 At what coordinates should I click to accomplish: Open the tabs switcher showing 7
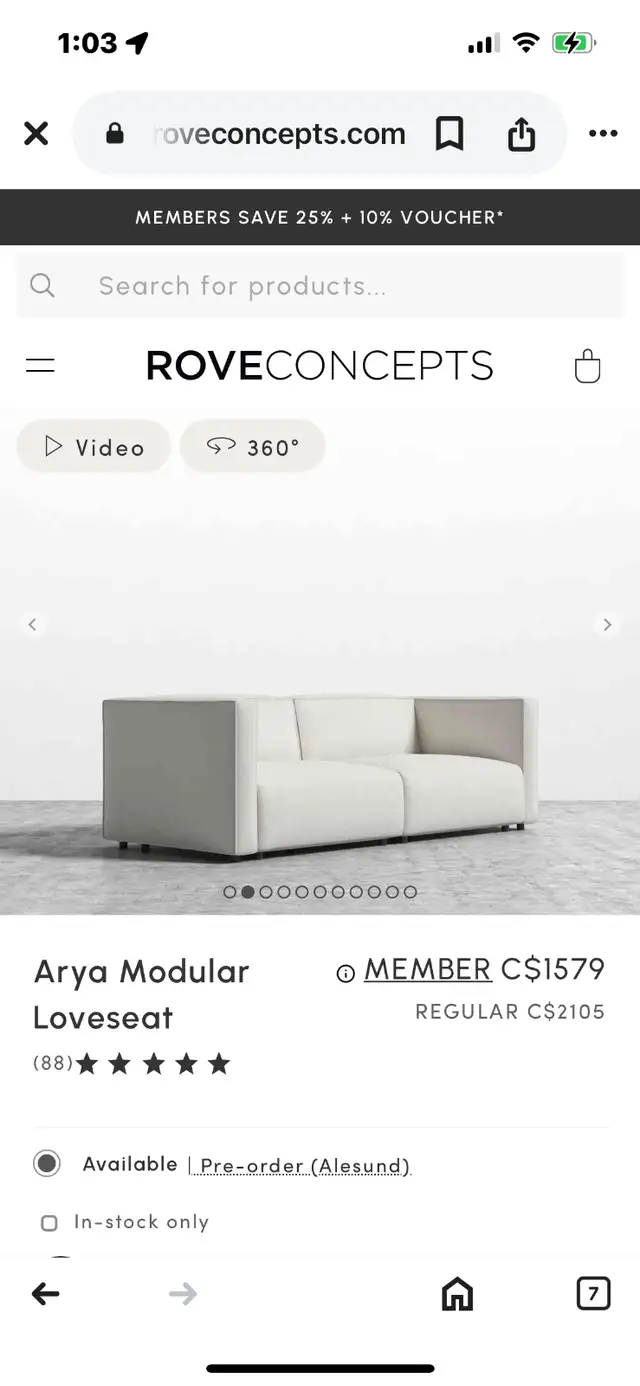[x=593, y=1294]
